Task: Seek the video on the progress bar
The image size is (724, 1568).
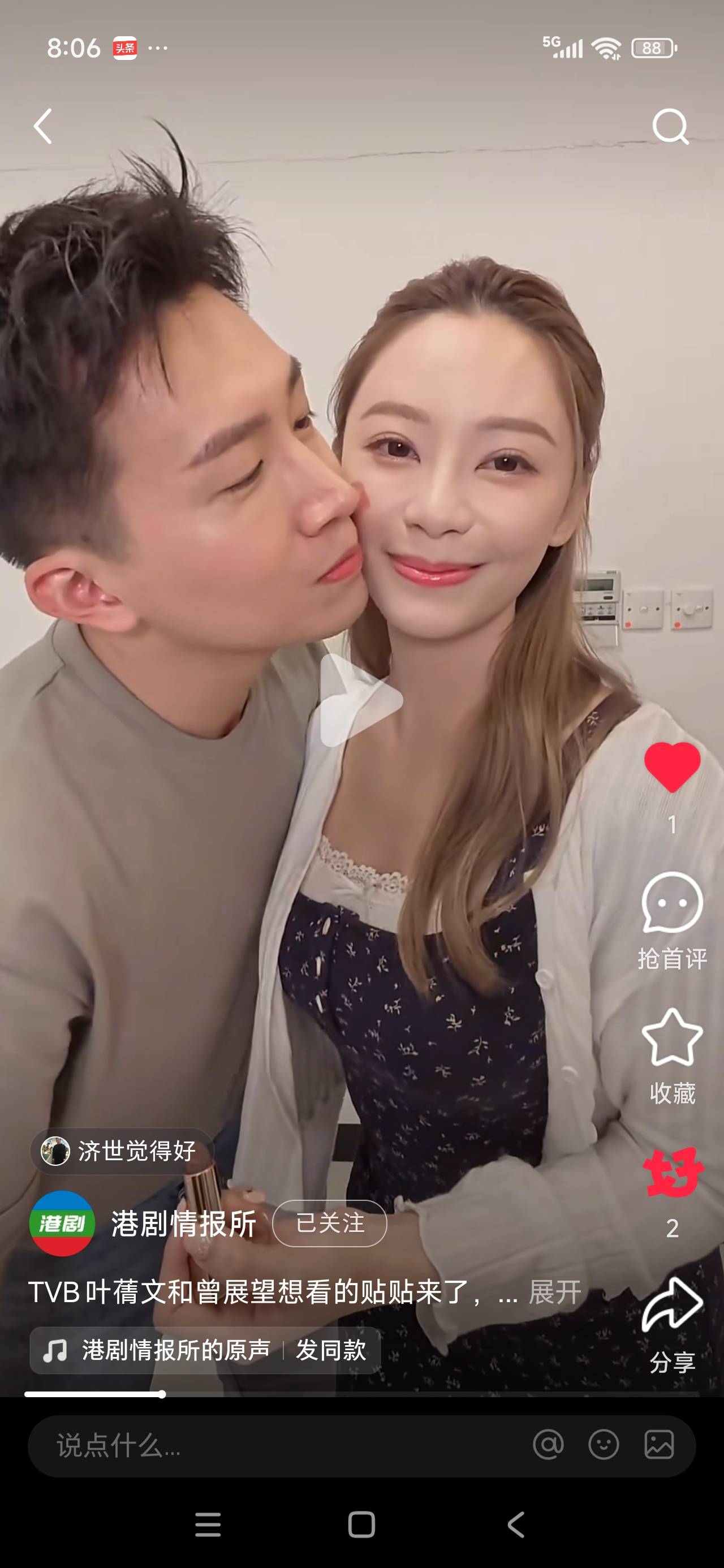Action: [361, 1394]
